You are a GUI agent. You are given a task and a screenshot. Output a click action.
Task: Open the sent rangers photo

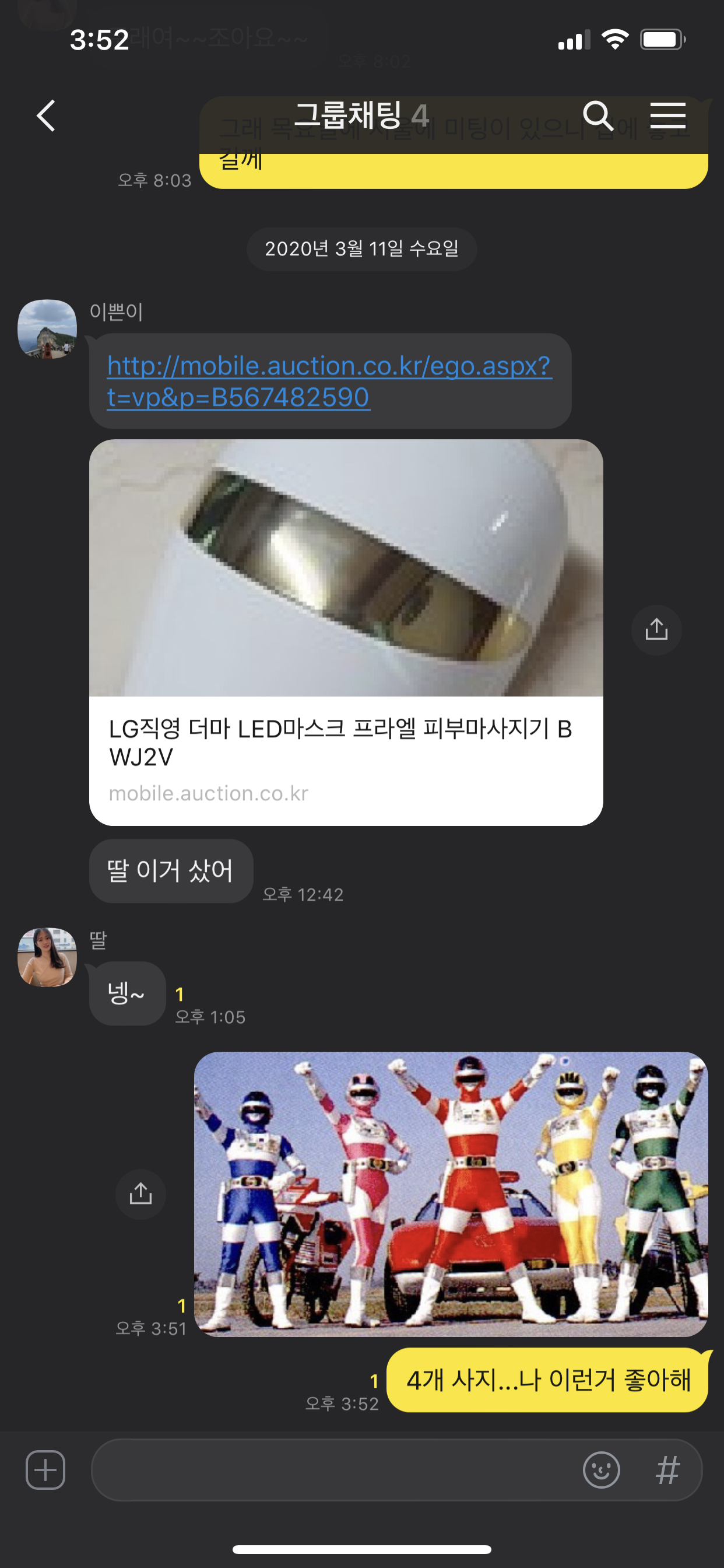point(450,1194)
